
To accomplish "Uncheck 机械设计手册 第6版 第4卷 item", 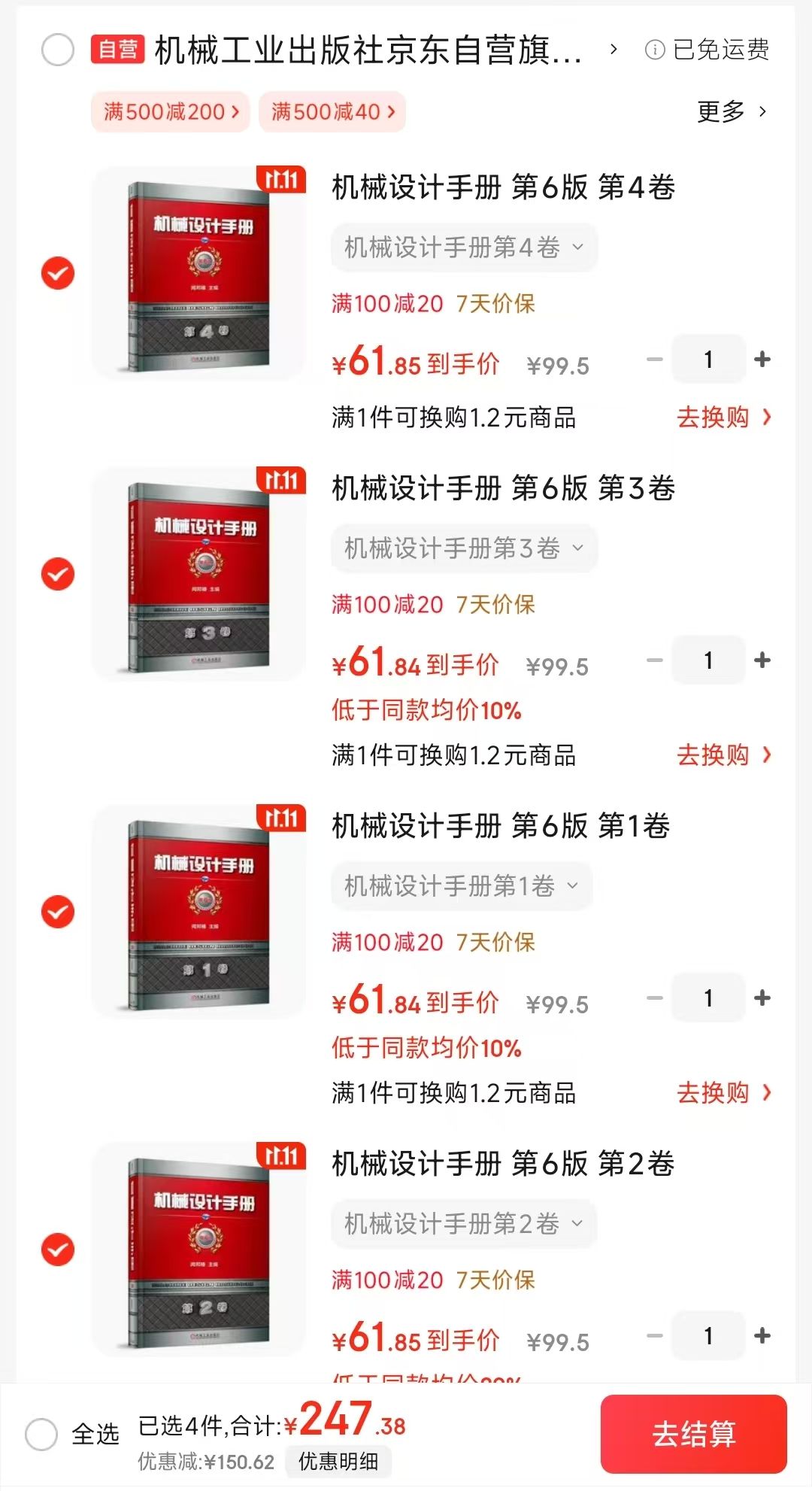I will [58, 273].
